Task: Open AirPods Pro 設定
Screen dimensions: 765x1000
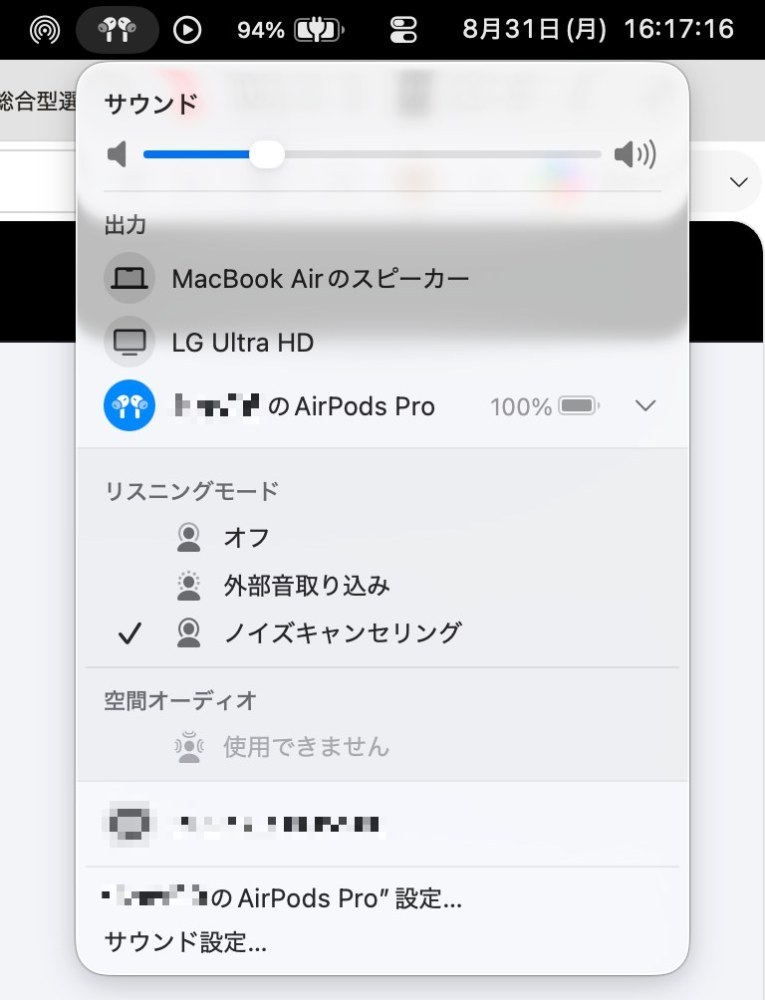Action: pos(282,898)
